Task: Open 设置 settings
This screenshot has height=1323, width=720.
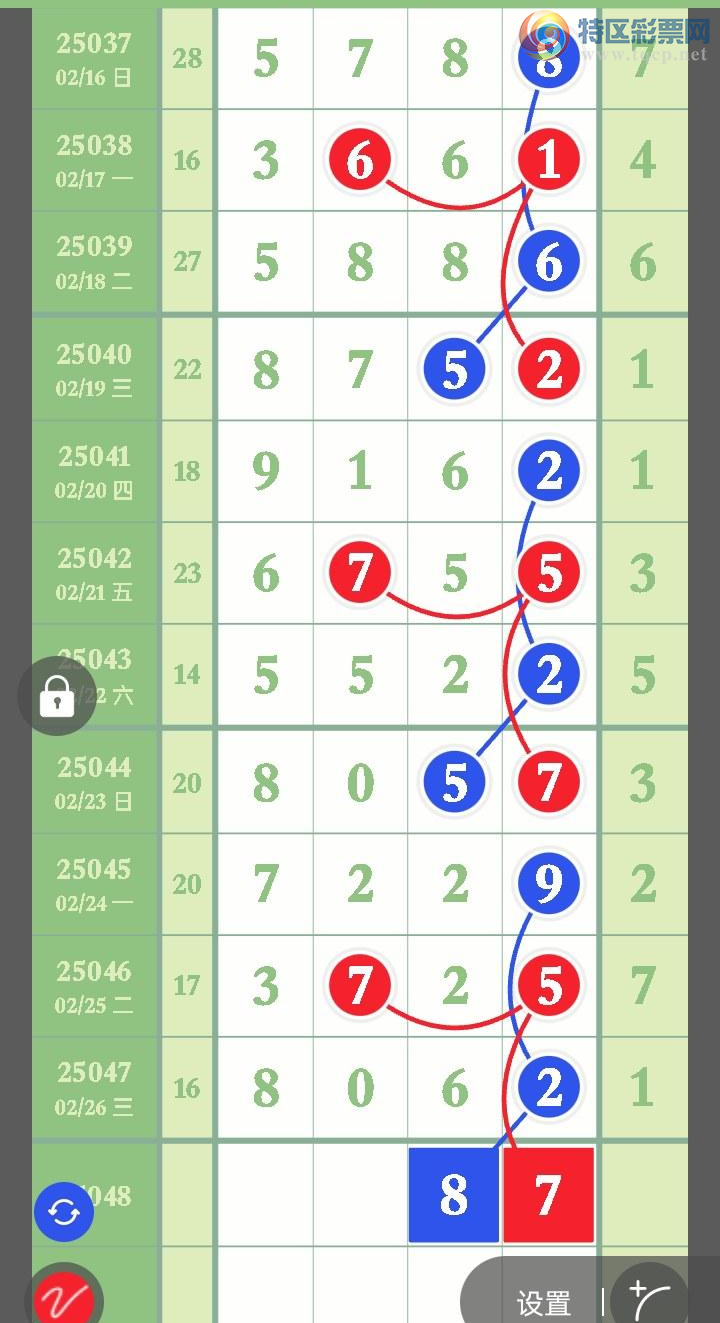Action: coord(543,1303)
